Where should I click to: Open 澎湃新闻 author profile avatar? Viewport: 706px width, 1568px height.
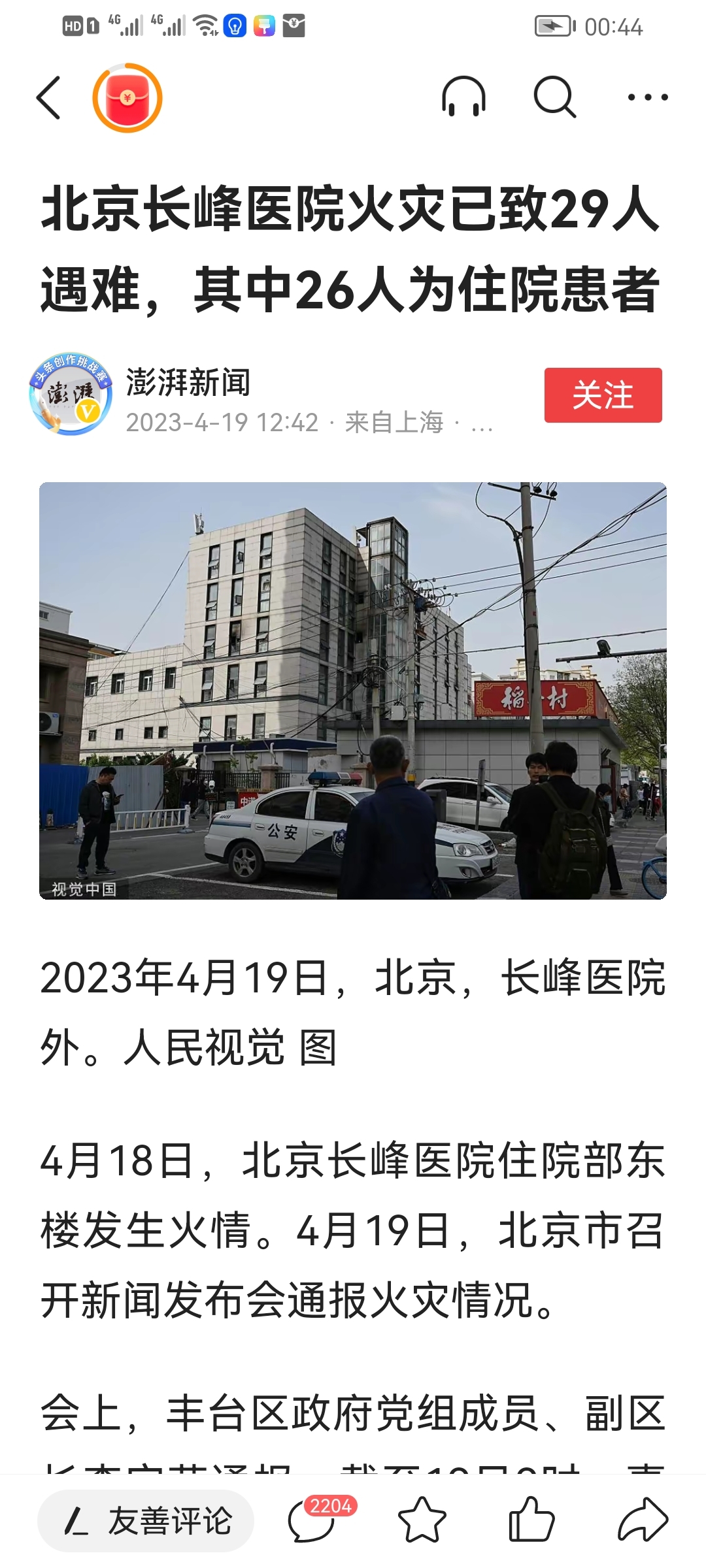(x=71, y=395)
